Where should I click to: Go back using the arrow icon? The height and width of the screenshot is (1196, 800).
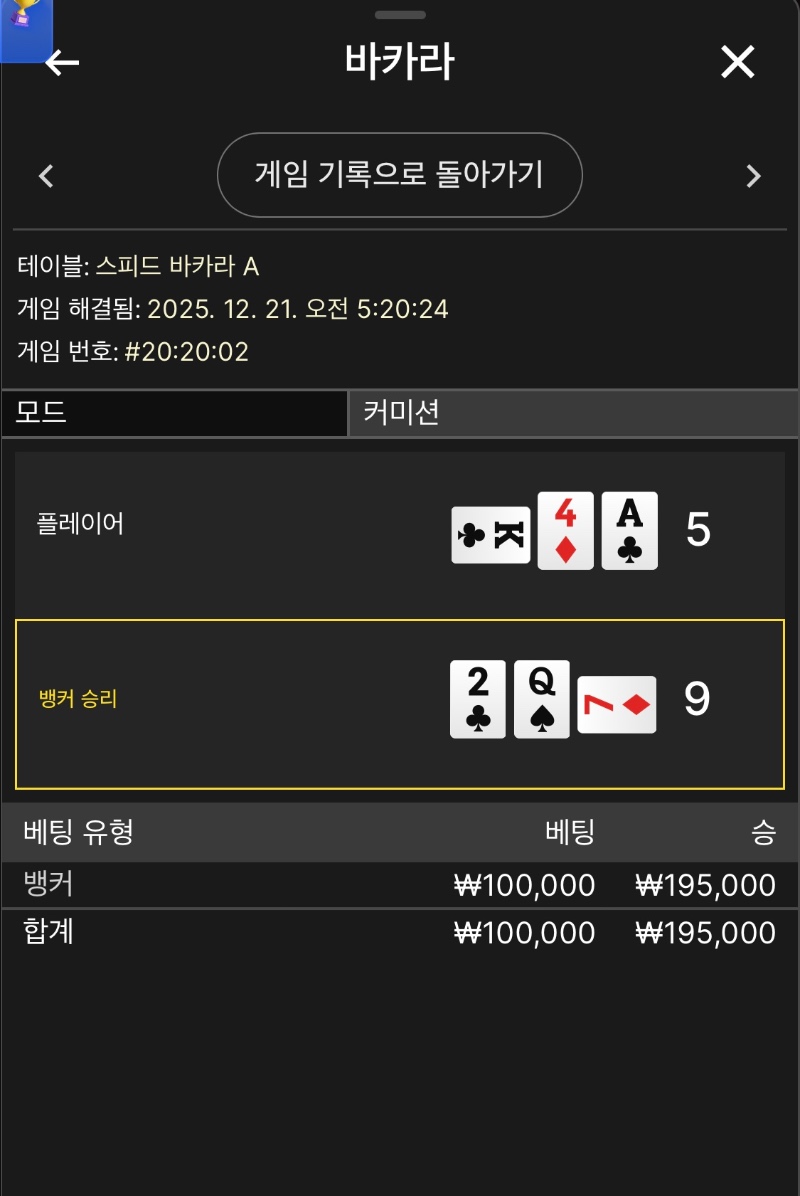coord(62,63)
